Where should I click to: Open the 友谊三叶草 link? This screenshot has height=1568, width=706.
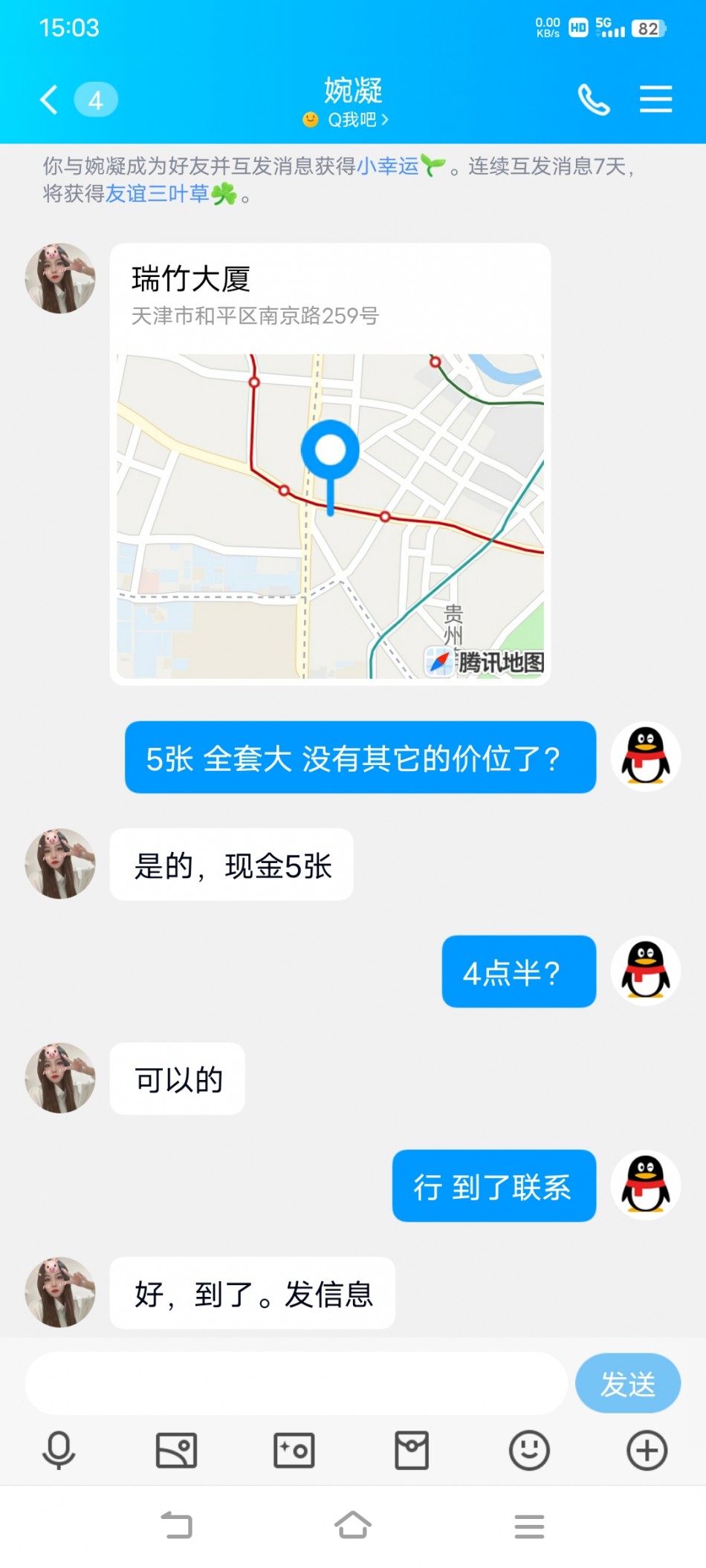click(x=158, y=195)
